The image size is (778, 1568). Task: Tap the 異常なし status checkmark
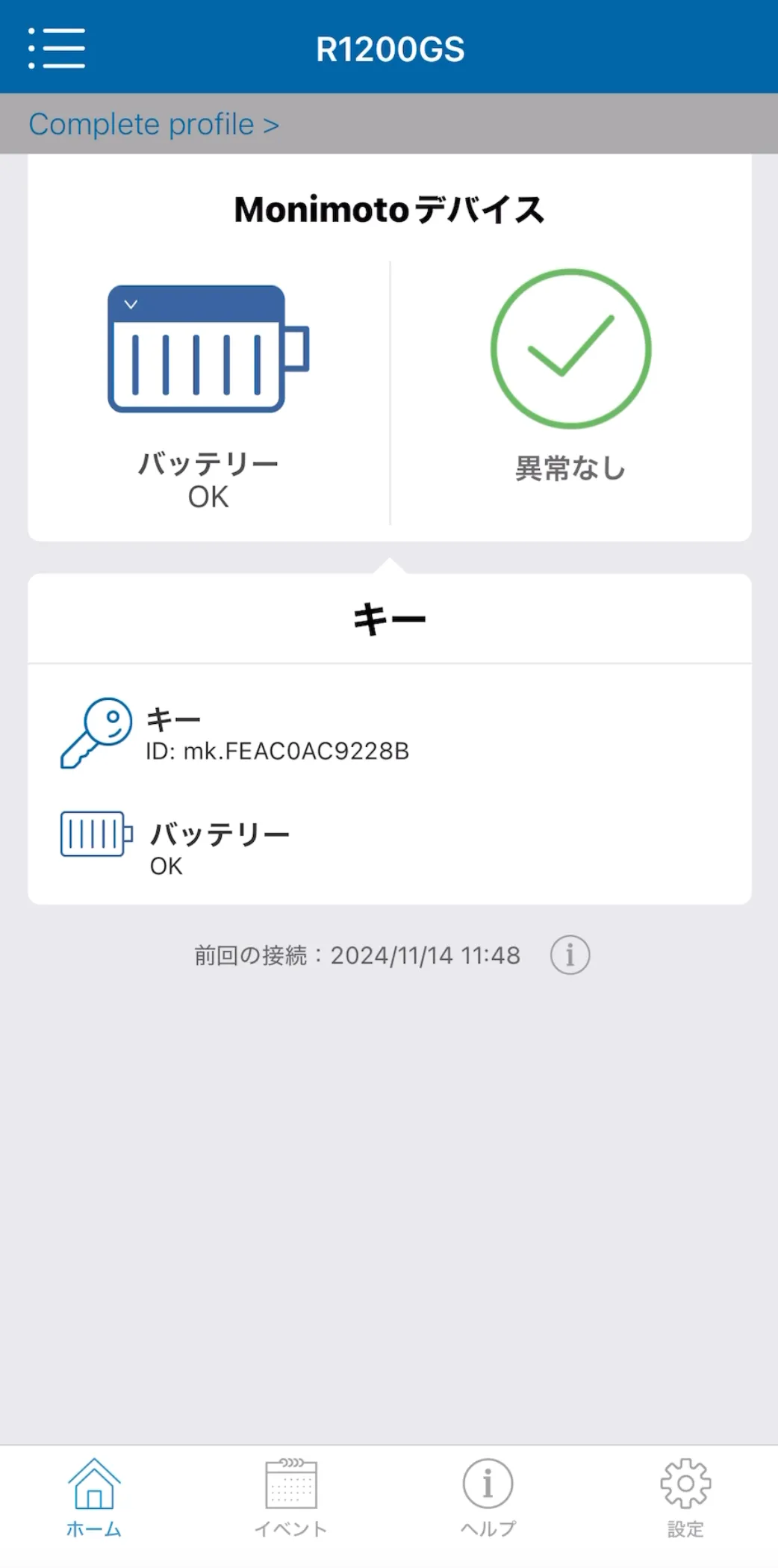[x=570, y=349]
